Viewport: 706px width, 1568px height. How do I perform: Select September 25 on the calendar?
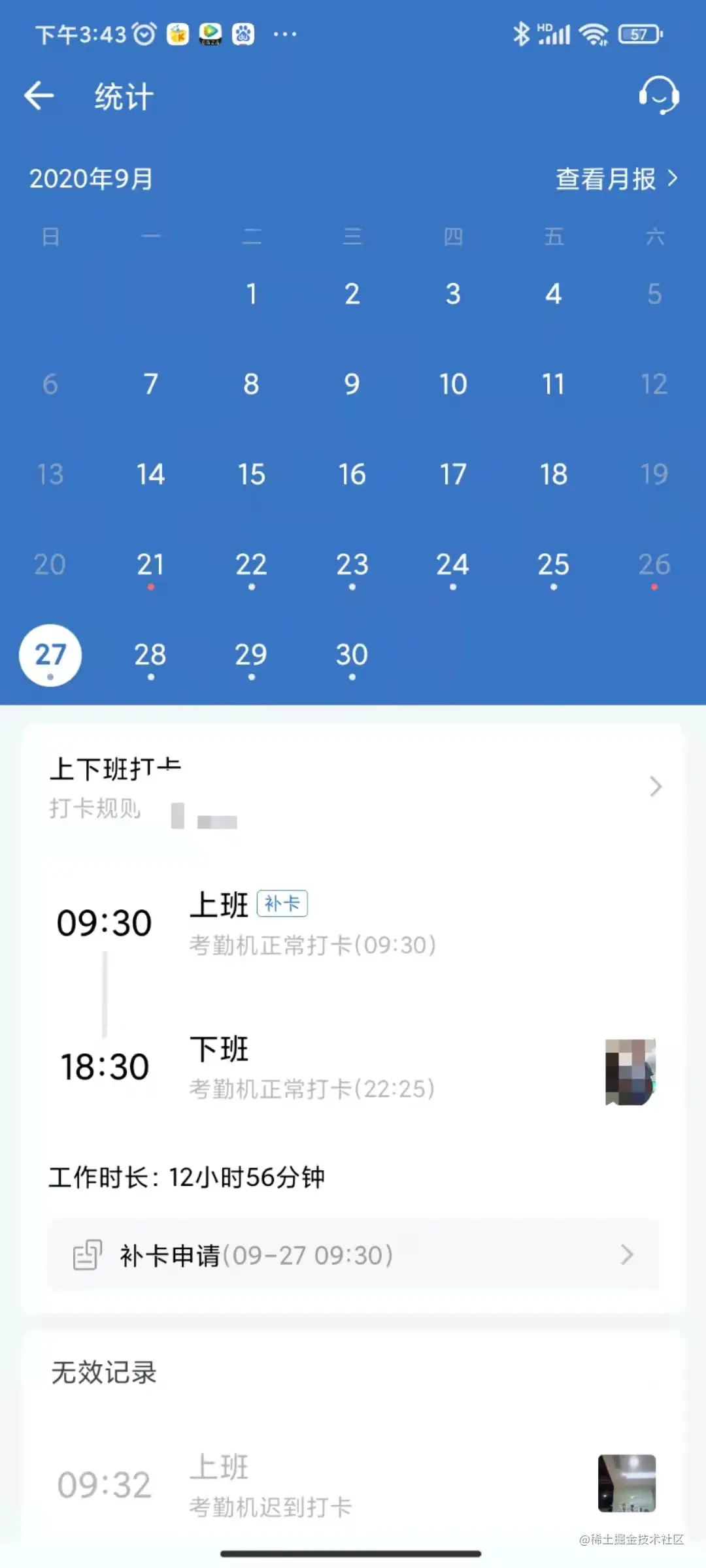(553, 565)
